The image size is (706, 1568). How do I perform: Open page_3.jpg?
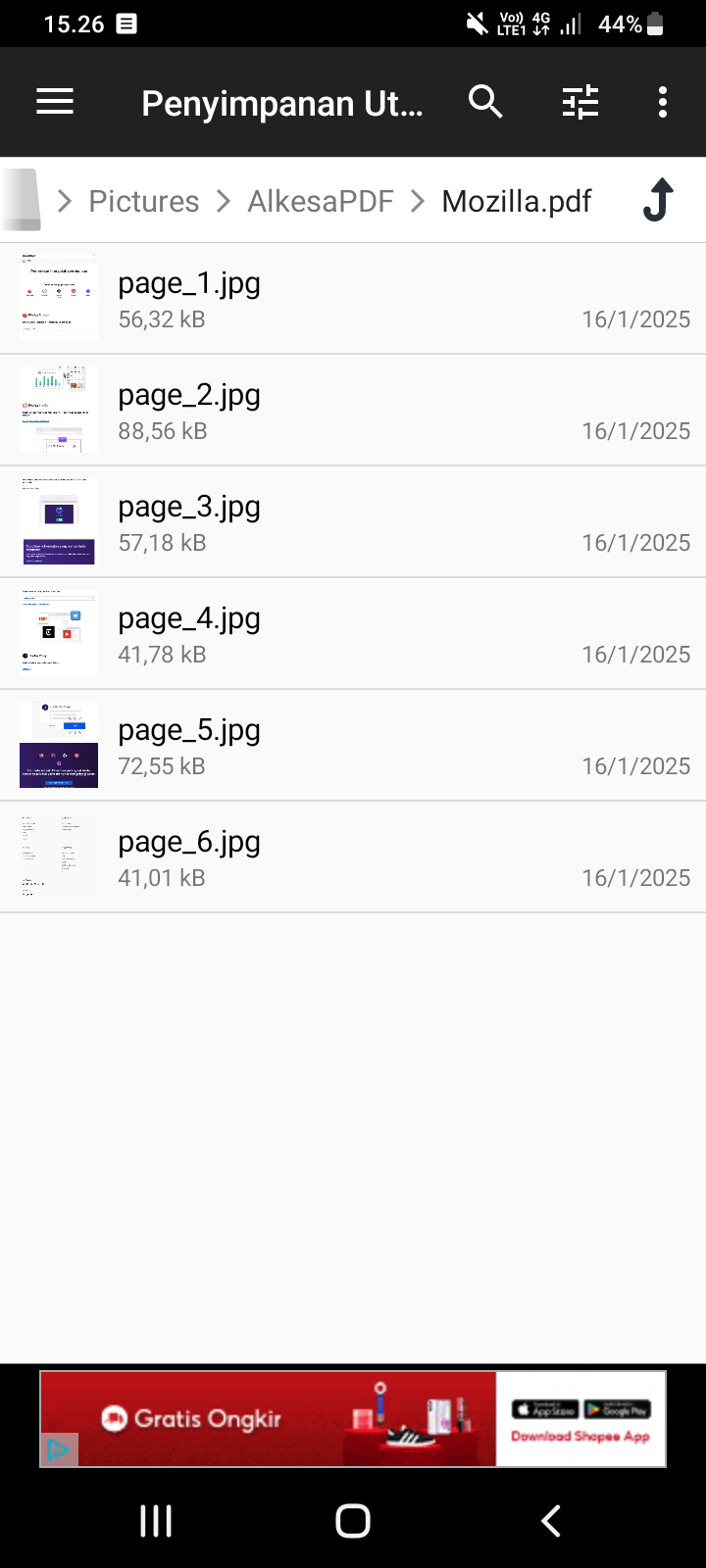pyautogui.click(x=353, y=522)
